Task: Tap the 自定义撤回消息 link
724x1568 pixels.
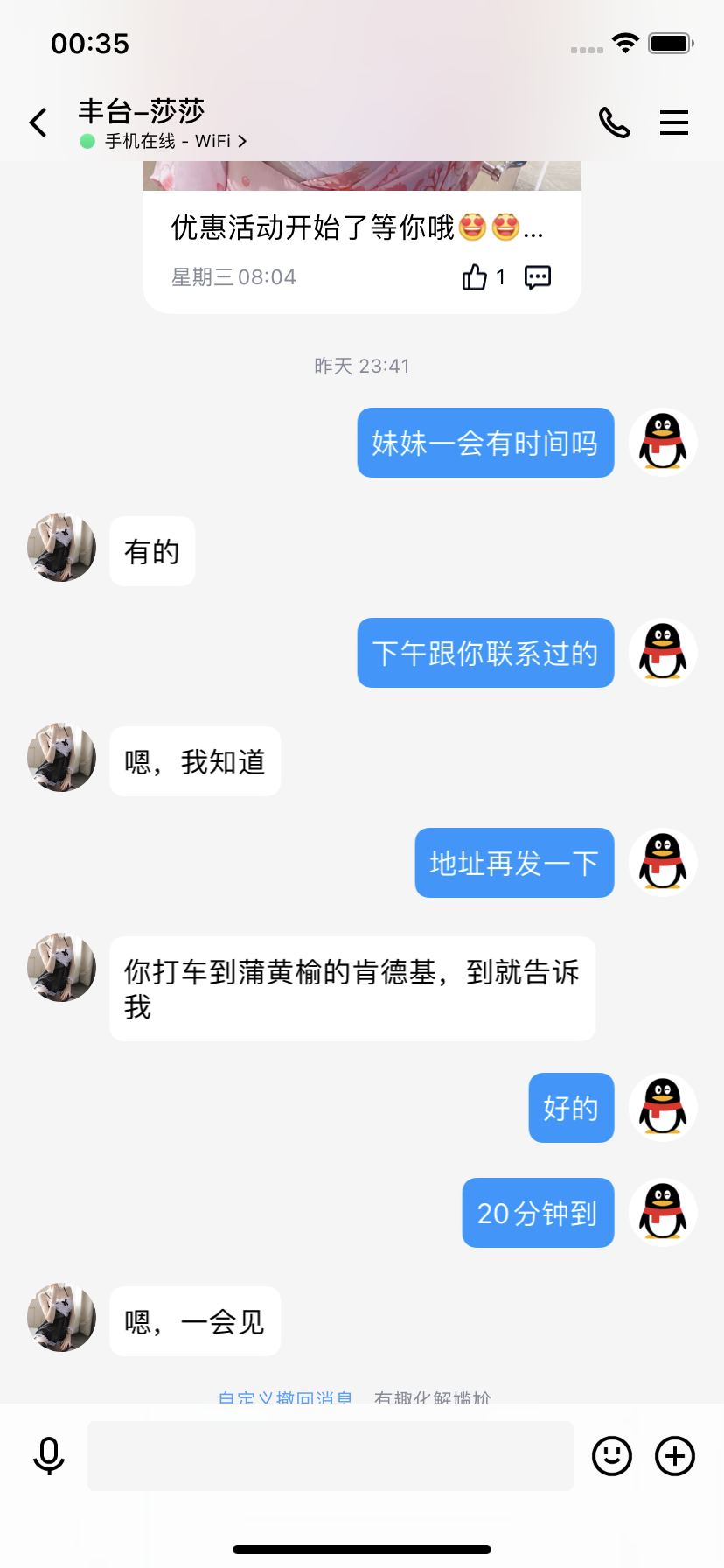Action: click(x=285, y=1396)
